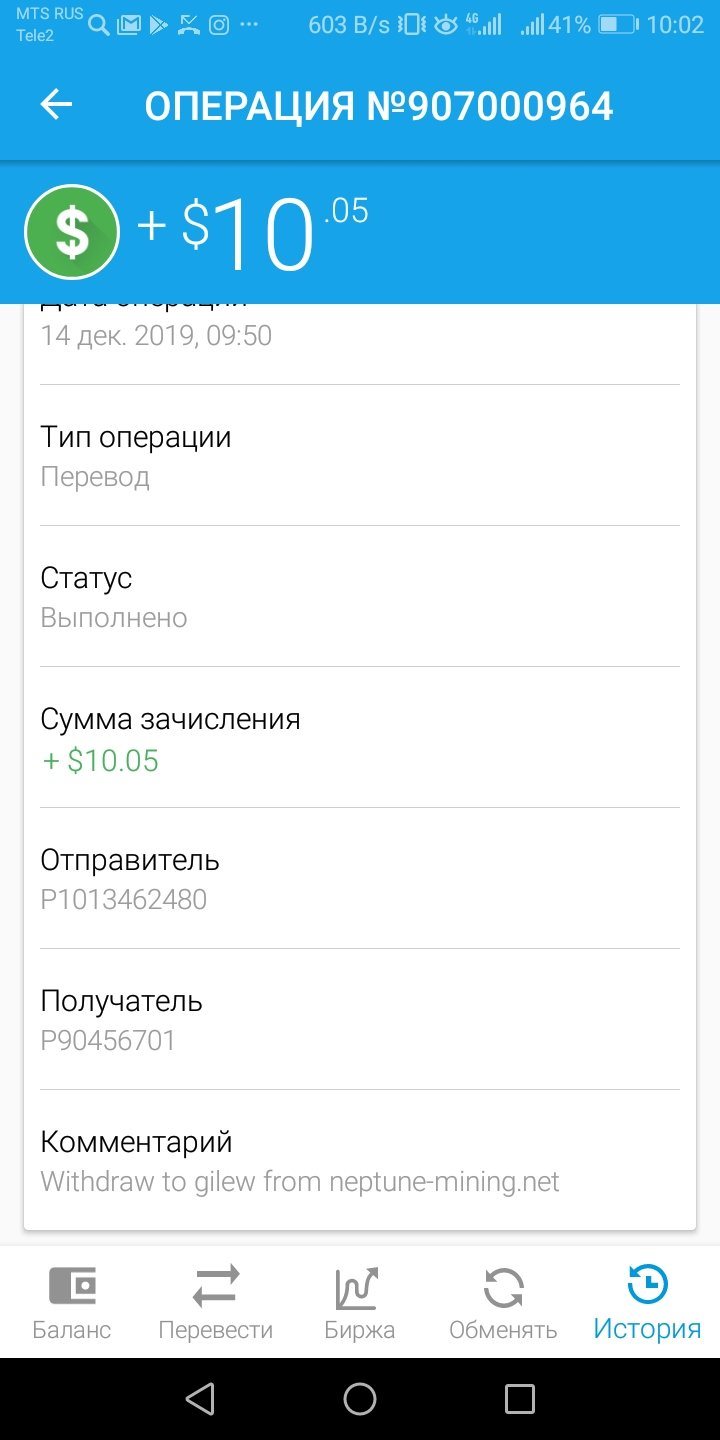720x1440 pixels.
Task: Tap the История tab
Action: 647,1301
